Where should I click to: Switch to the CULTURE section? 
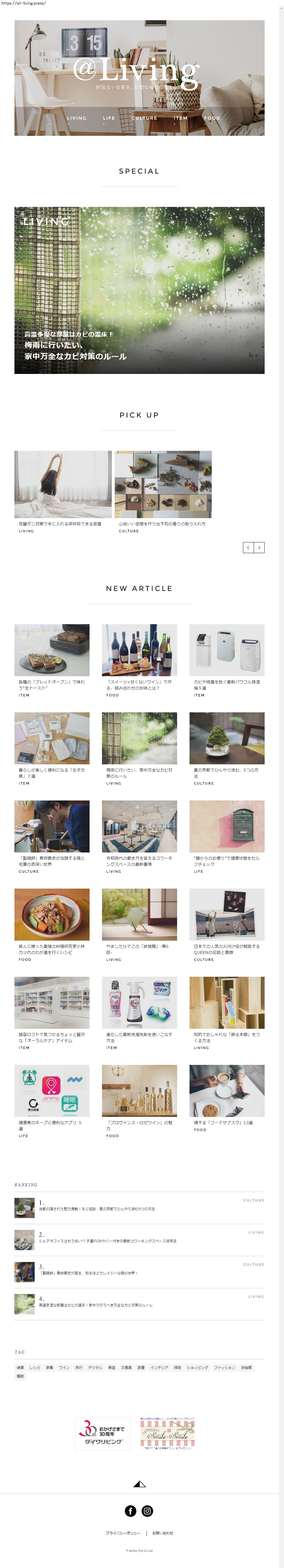click(x=144, y=118)
